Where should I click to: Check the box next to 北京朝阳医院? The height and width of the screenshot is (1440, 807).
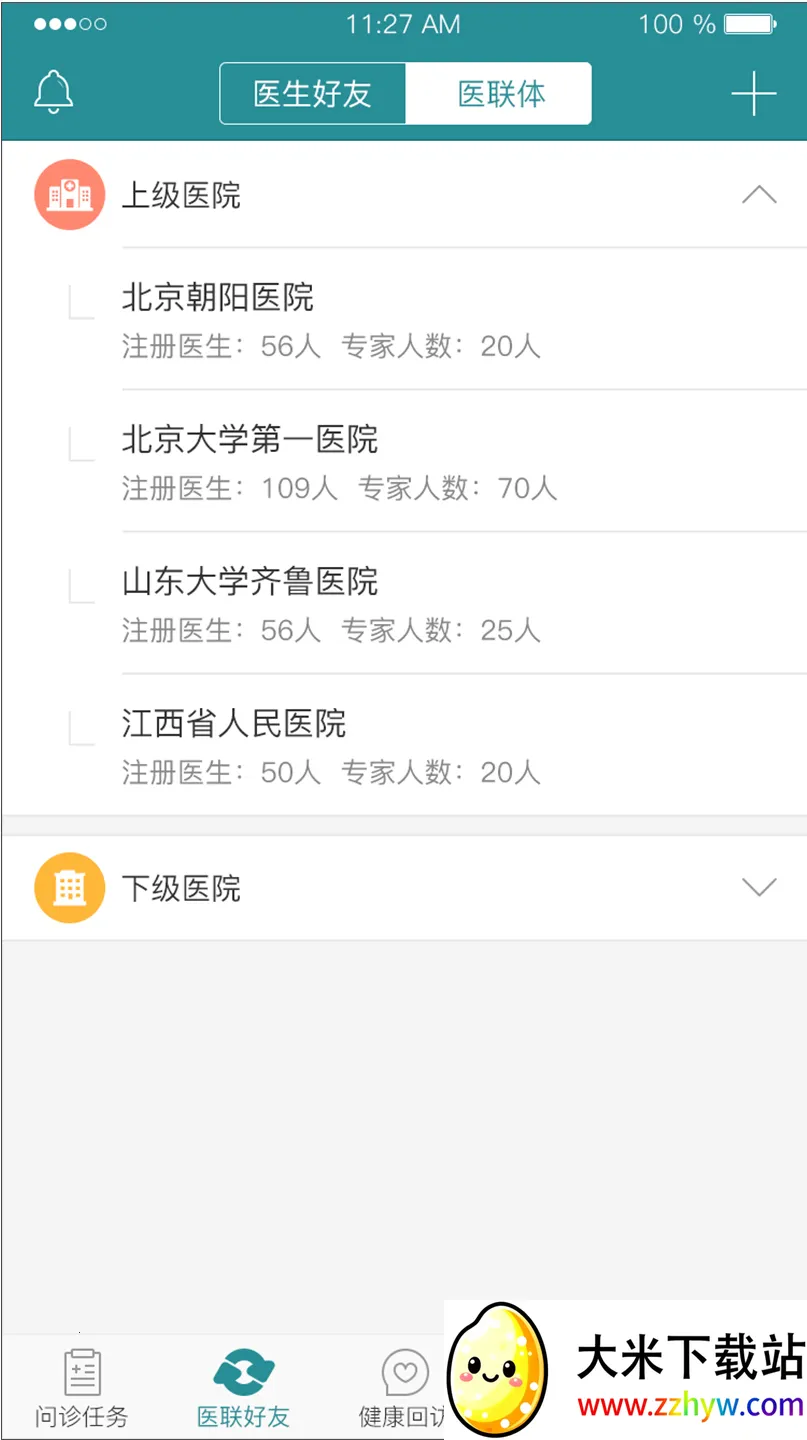81,300
